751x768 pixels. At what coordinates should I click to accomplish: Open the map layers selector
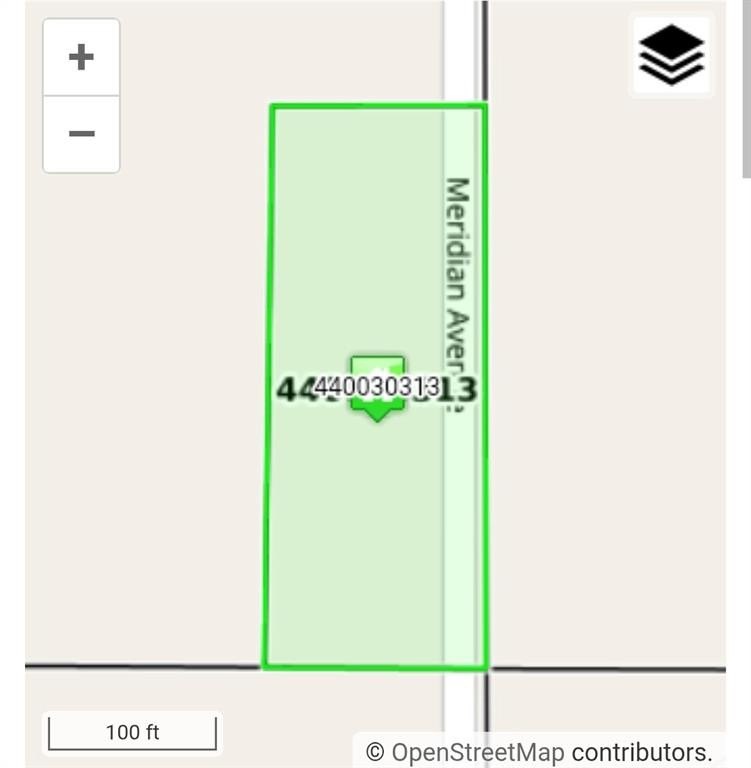(x=671, y=55)
